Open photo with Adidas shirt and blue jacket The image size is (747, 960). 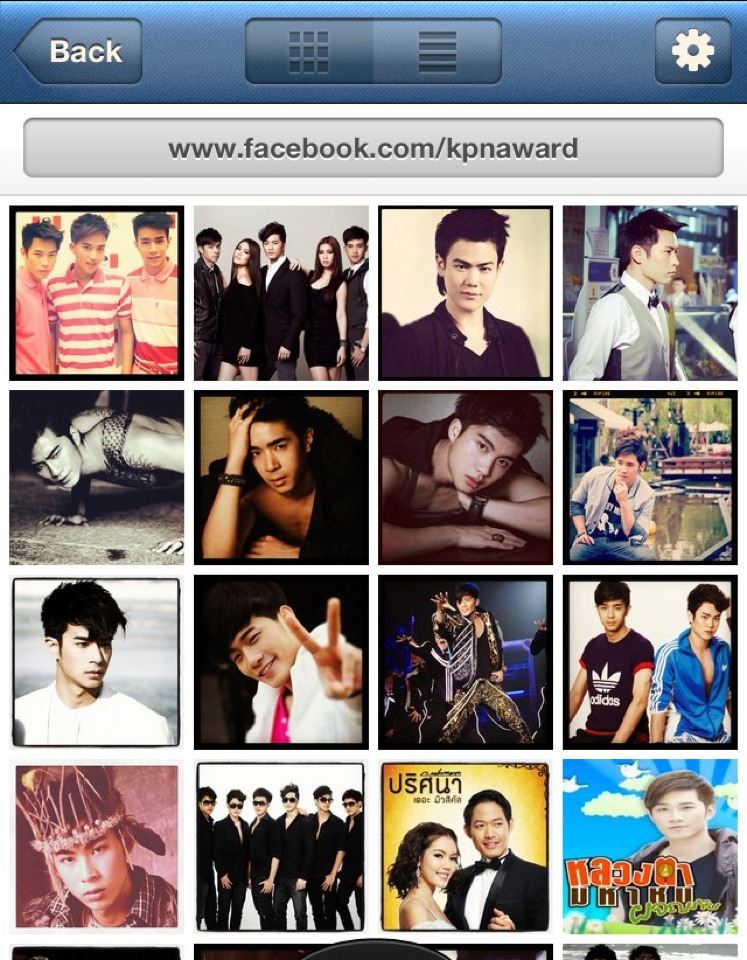point(650,661)
